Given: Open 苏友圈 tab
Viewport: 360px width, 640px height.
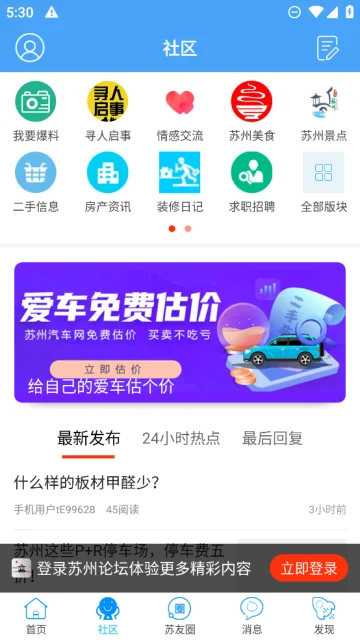Looking at the screenshot, I should coord(180,616).
